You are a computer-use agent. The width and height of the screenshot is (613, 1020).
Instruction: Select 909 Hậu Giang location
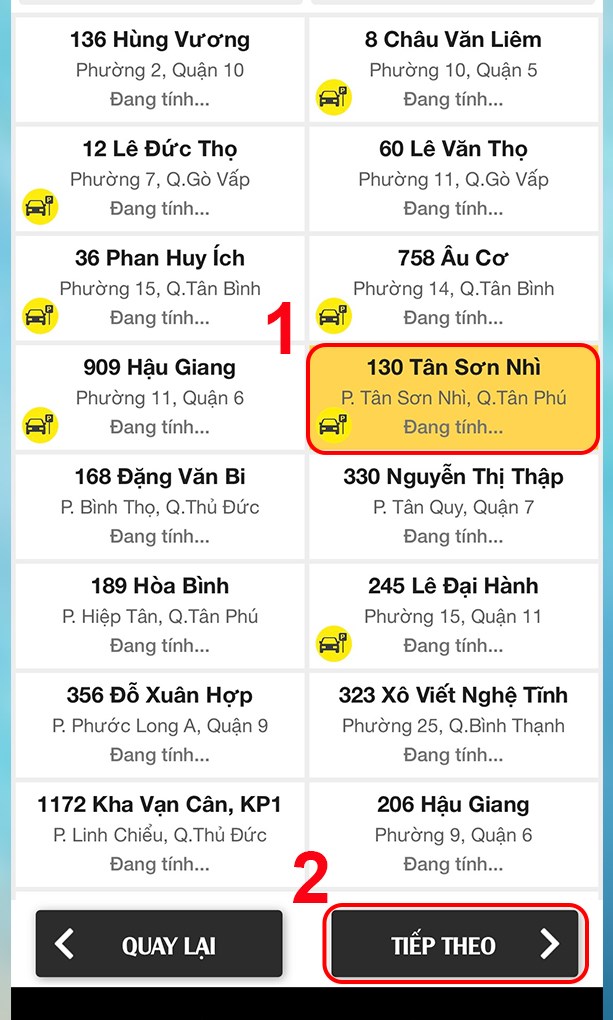160,396
